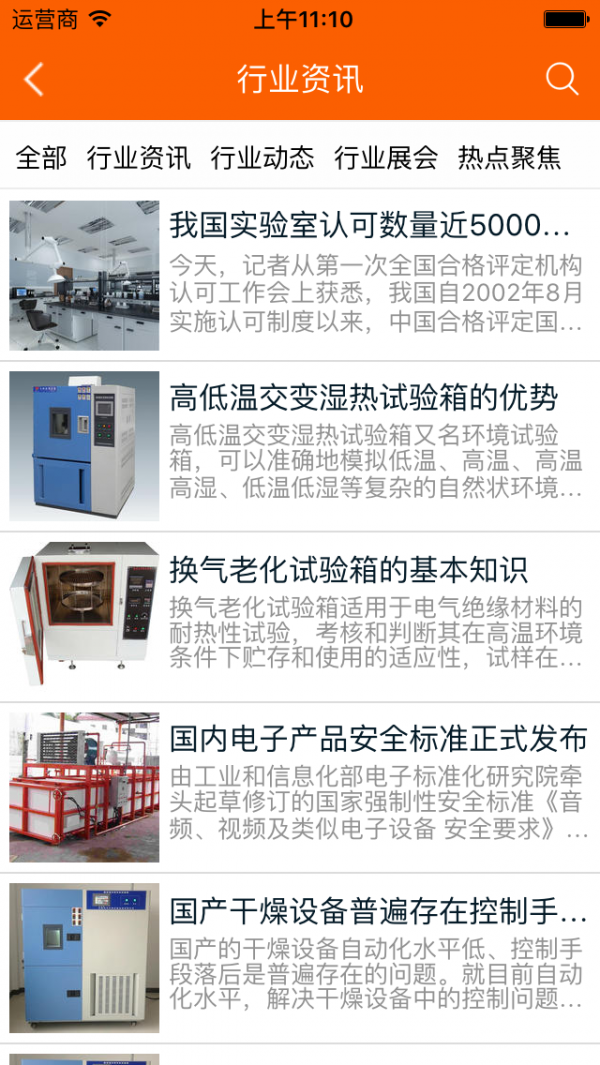This screenshot has width=600, height=1065.
Task: Open 换气老化试验箱的基本知识 article
Action: 348,570
